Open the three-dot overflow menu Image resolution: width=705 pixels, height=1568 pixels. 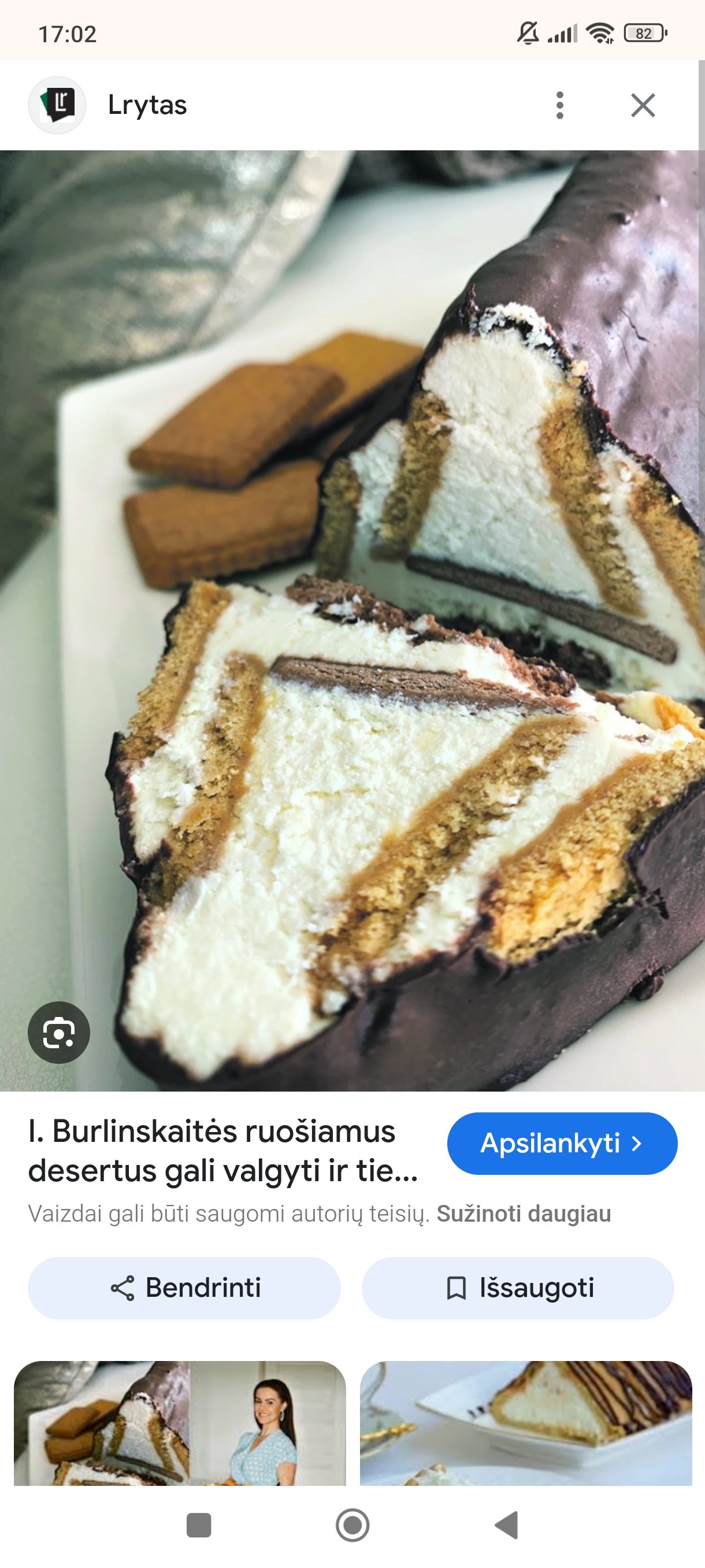point(559,105)
